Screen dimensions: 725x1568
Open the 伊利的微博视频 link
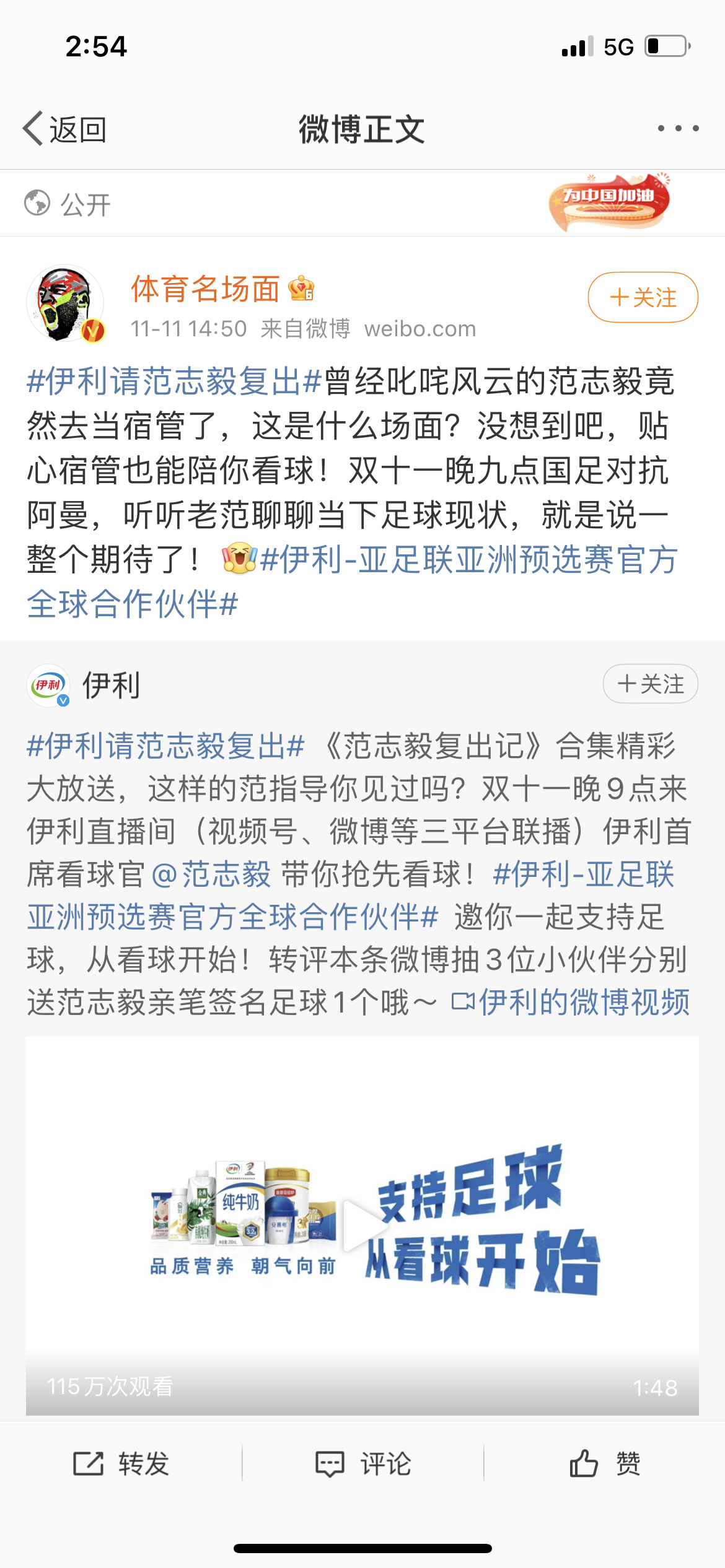tap(571, 1002)
